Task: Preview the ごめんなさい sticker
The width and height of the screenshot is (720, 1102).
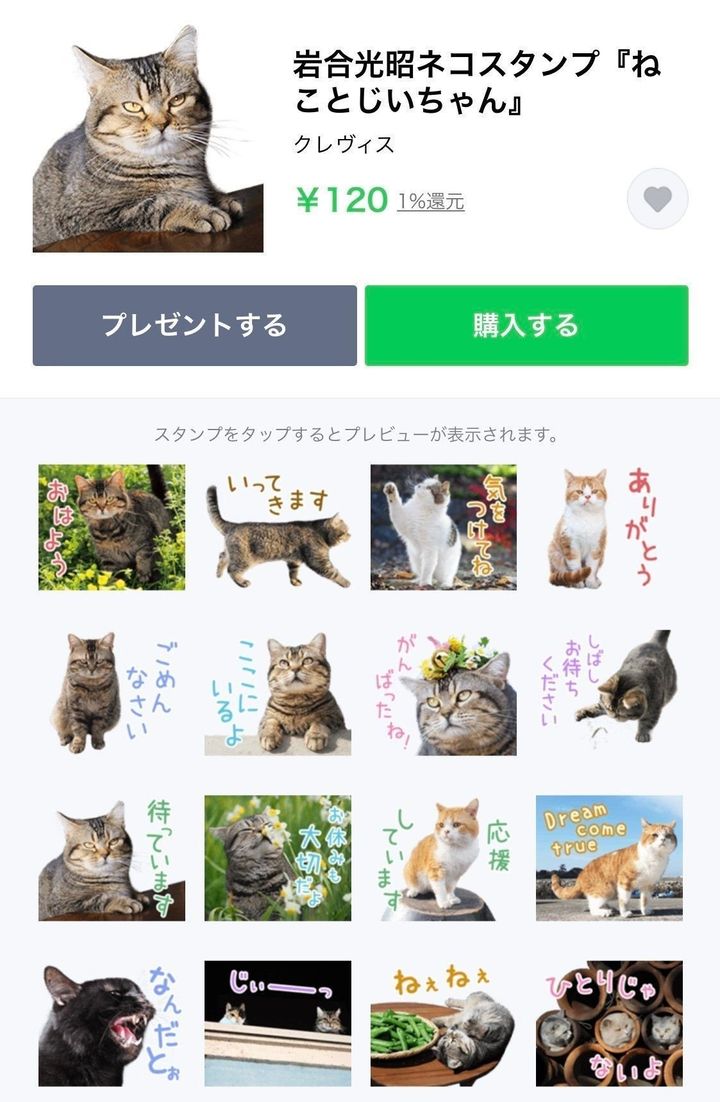Action: pyautogui.click(x=112, y=692)
